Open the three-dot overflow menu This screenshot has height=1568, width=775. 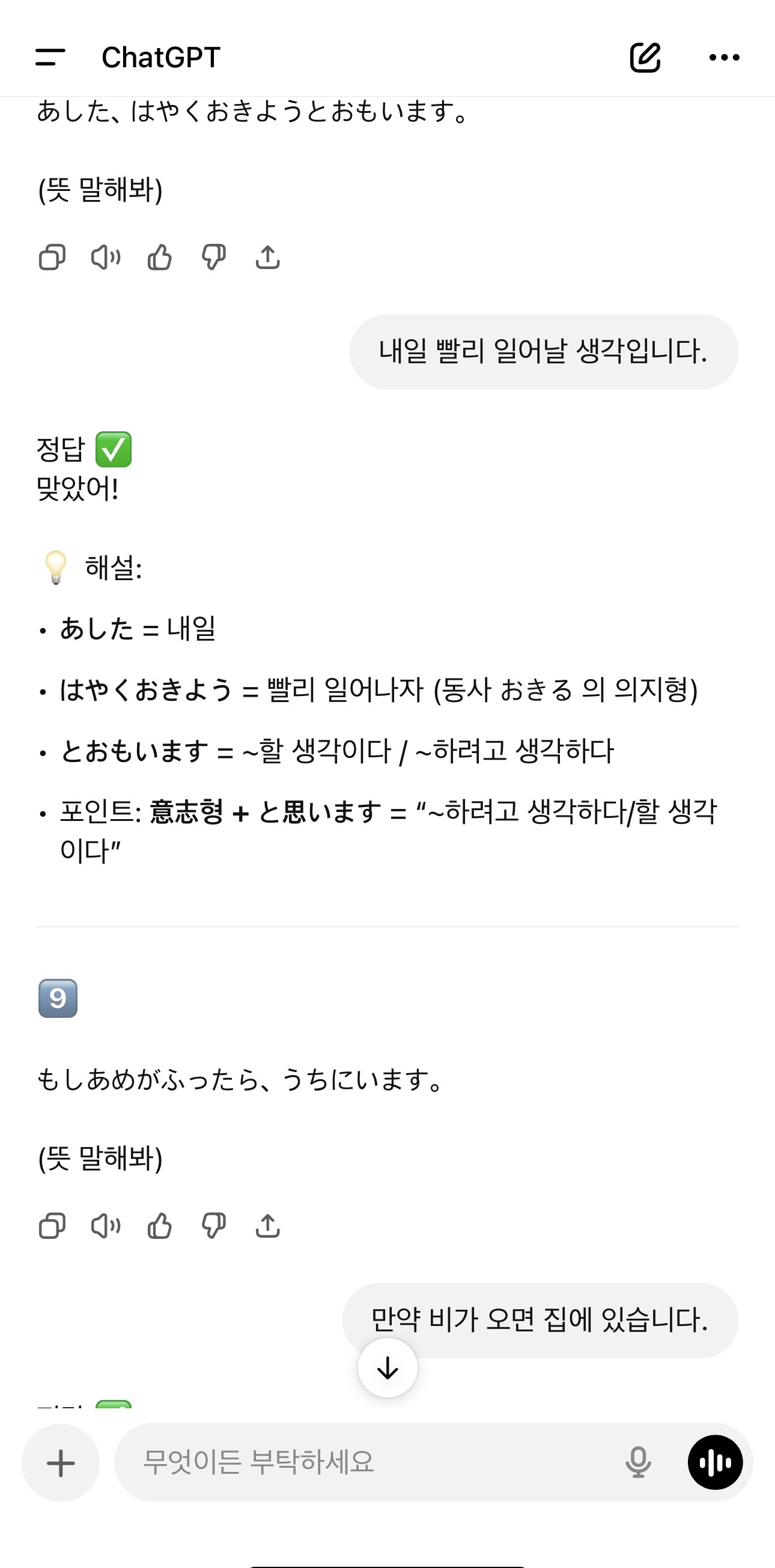click(x=724, y=57)
